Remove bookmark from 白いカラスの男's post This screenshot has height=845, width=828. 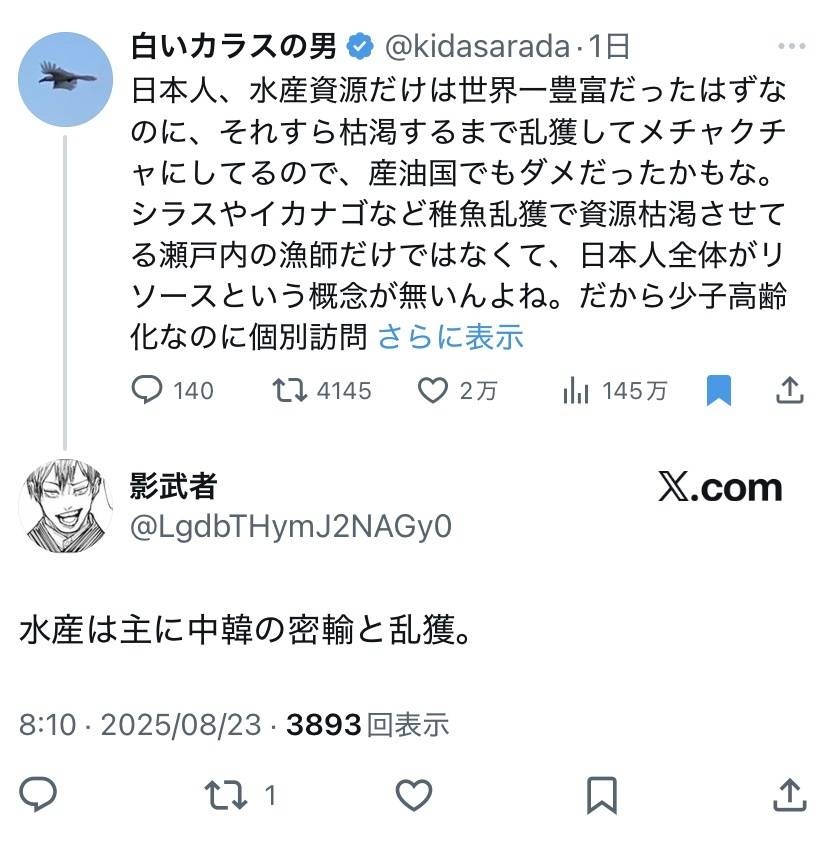[718, 391]
